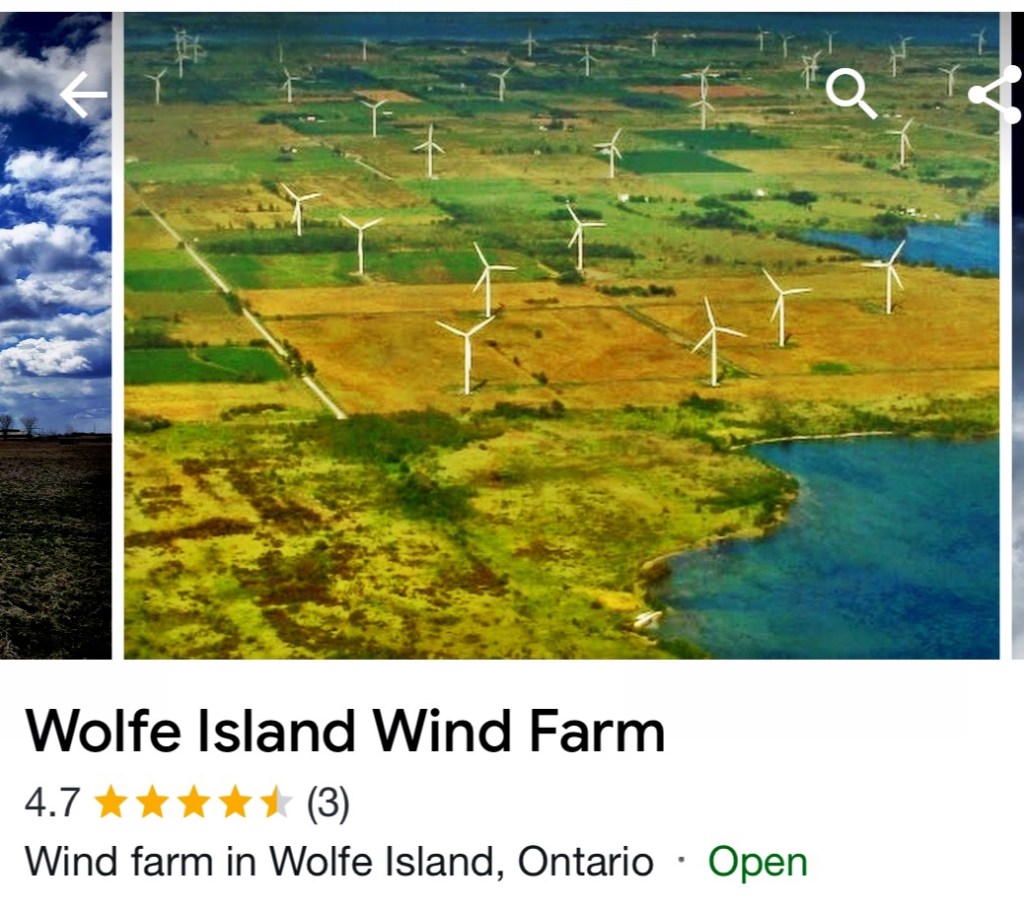Image resolution: width=1024 pixels, height=911 pixels.
Task: Share Wolfe Island Wind Farm
Action: (x=995, y=96)
